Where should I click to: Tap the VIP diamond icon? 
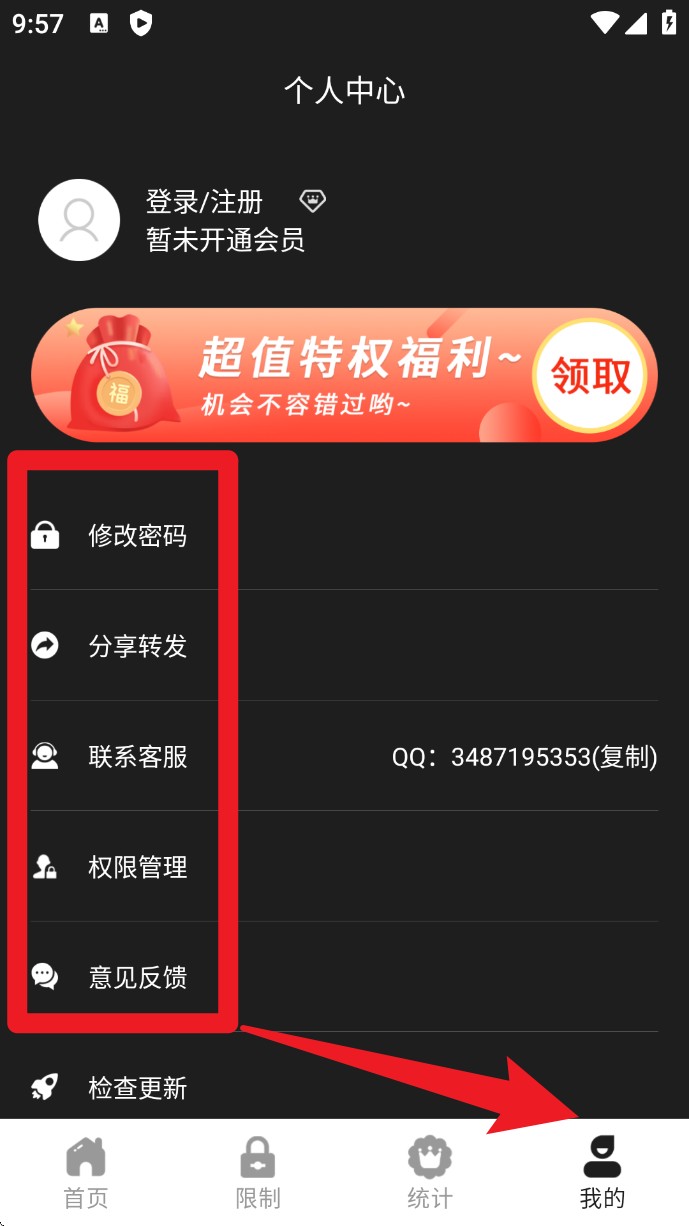pos(313,202)
